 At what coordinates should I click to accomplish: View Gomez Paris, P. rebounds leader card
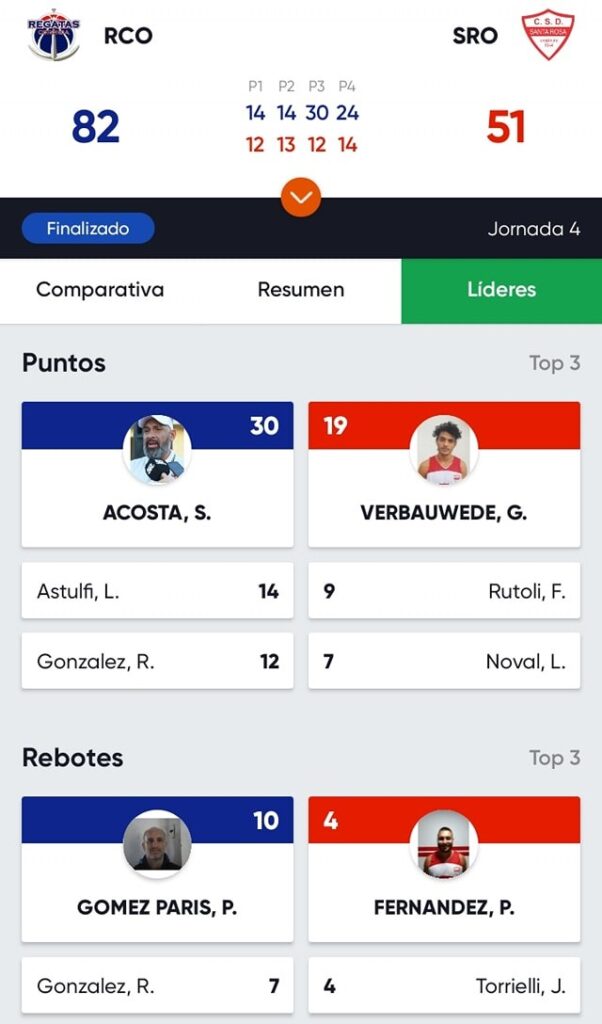(x=157, y=870)
